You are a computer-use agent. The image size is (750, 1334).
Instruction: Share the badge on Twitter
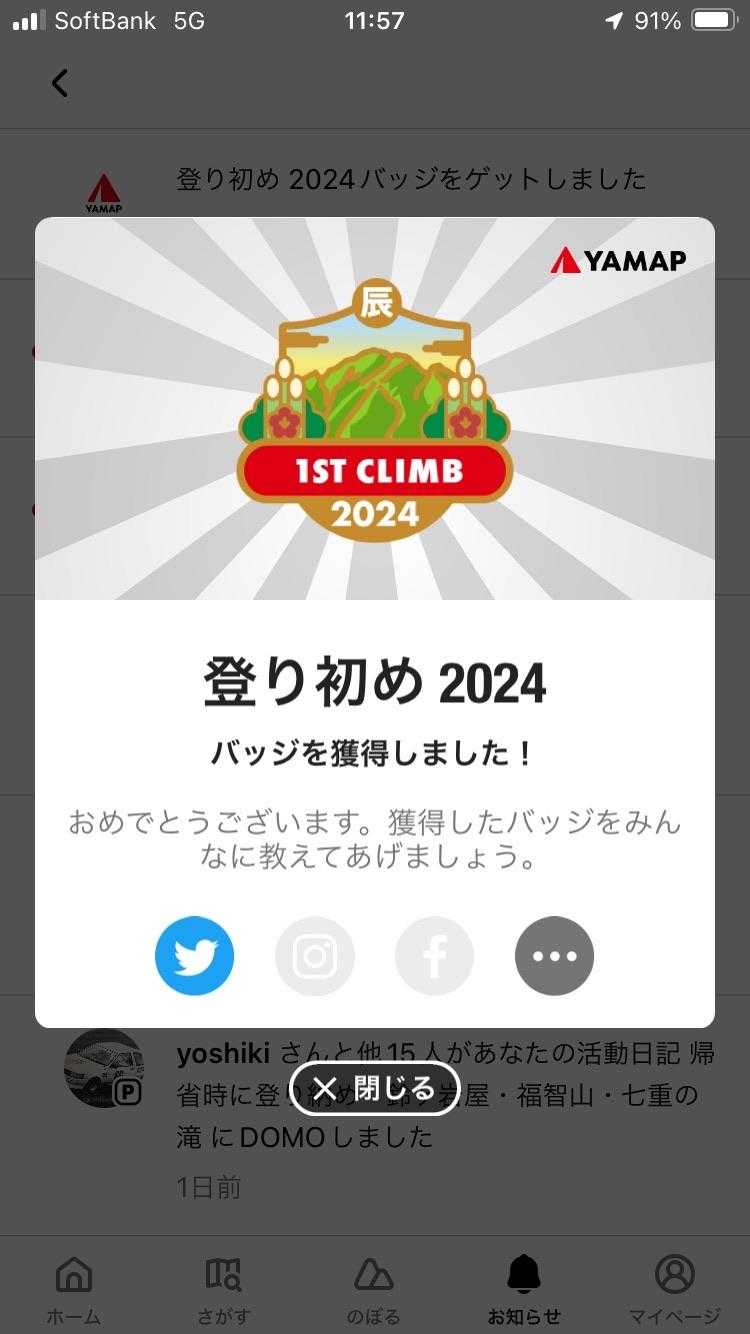(194, 956)
